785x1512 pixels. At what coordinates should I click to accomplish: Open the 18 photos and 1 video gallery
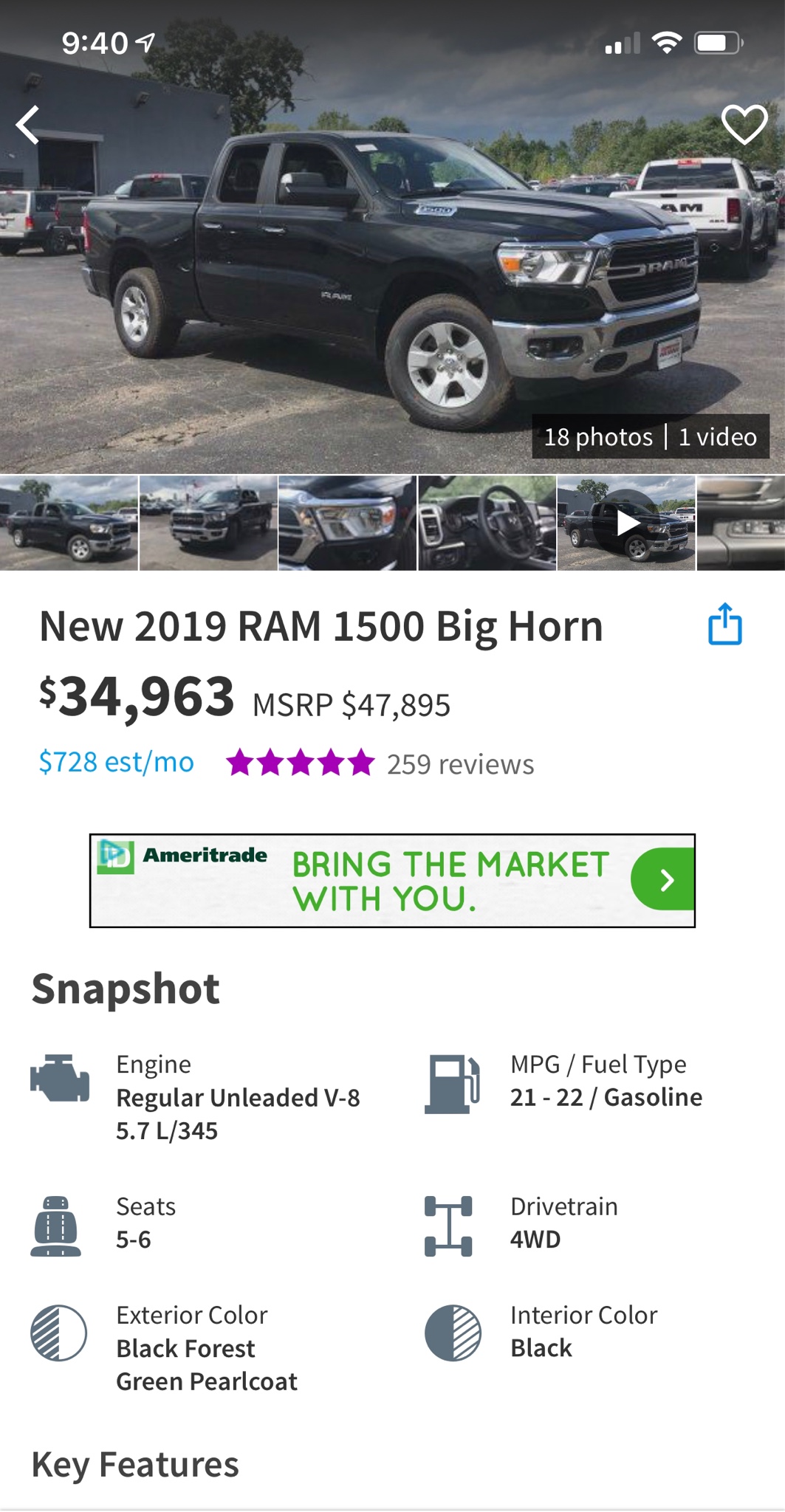pos(650,437)
